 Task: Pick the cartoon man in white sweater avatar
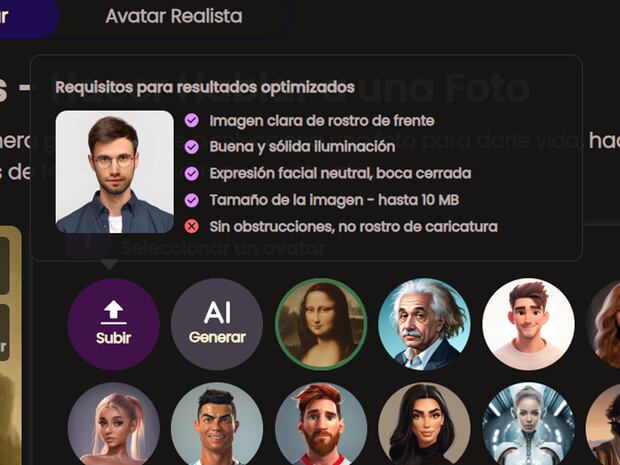(x=528, y=324)
